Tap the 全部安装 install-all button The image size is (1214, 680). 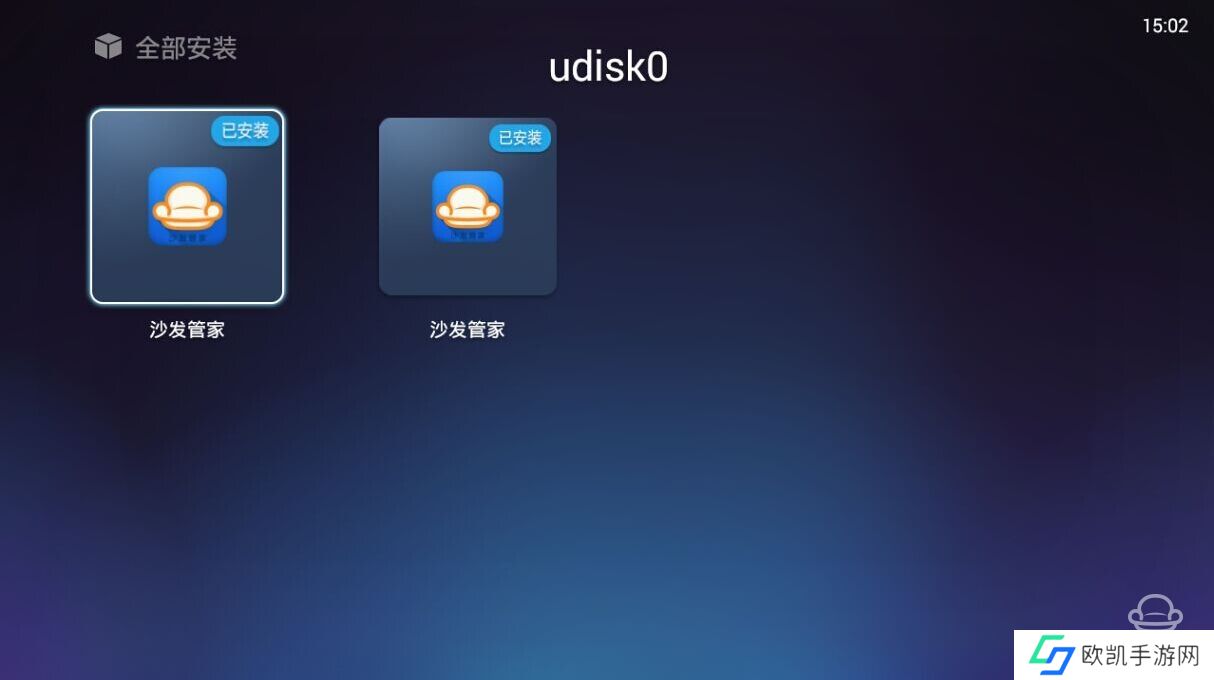(x=166, y=47)
